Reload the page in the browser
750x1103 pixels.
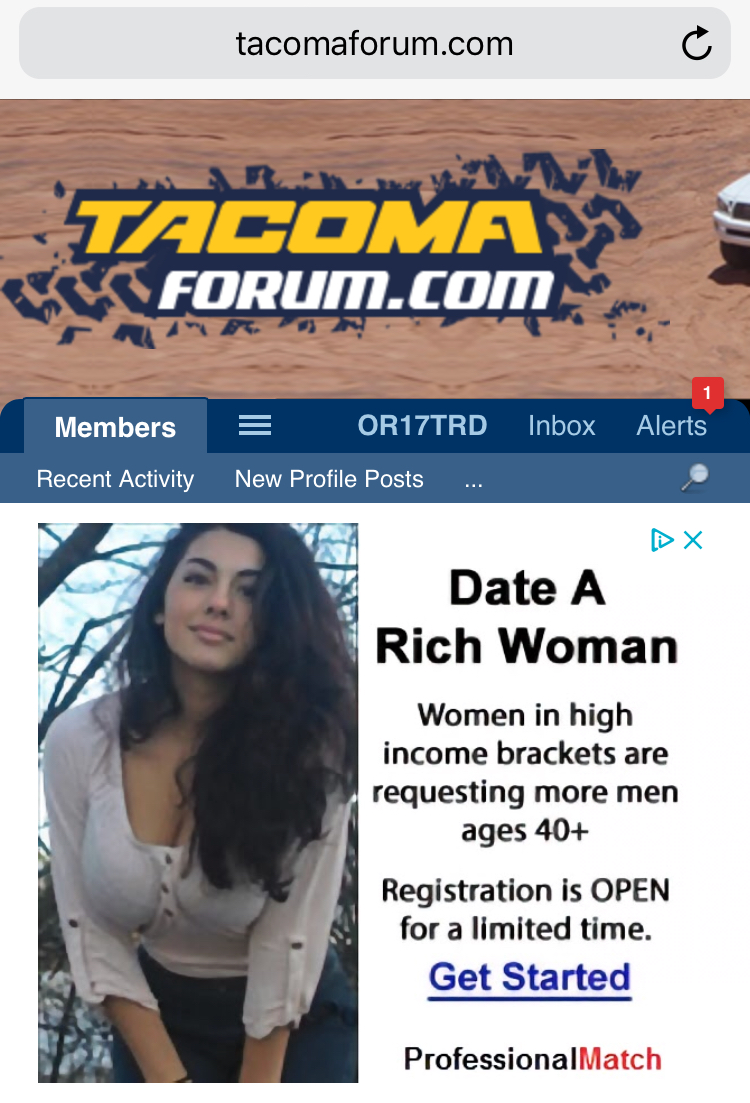[x=696, y=43]
